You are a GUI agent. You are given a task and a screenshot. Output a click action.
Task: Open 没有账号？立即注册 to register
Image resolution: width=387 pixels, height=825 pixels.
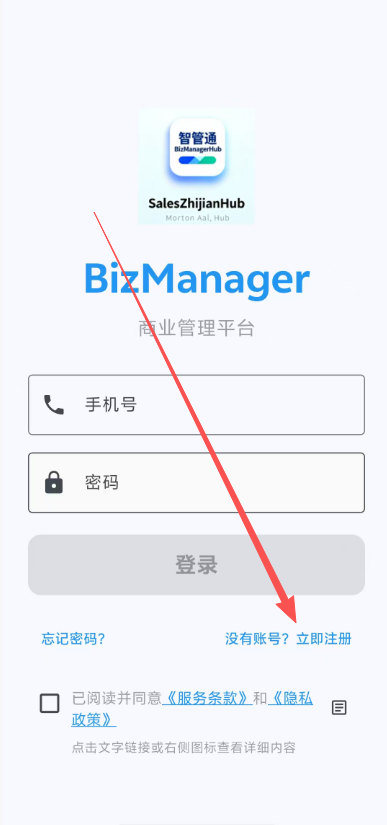pyautogui.click(x=288, y=639)
